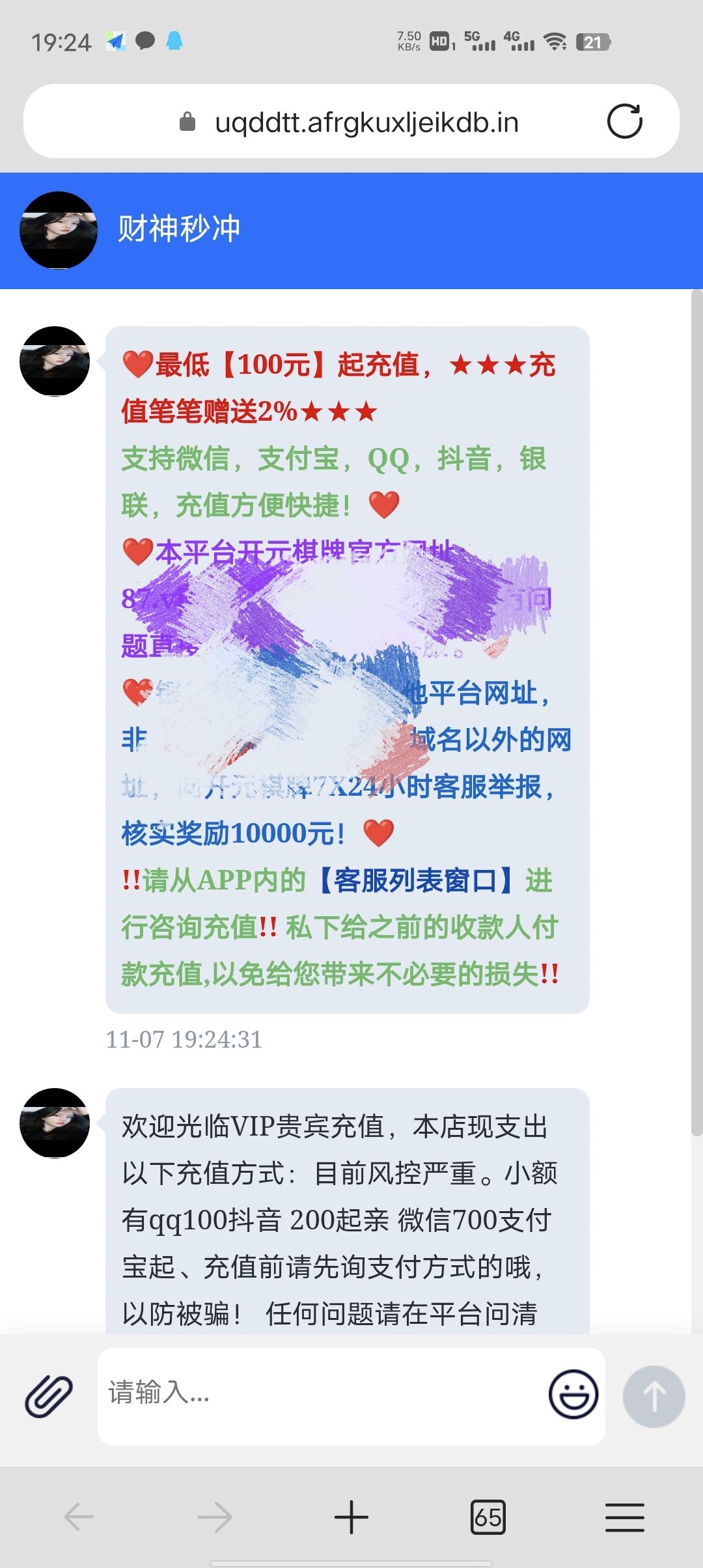This screenshot has height=1568, width=703.
Task: Open the emoji picker
Action: [x=573, y=1394]
